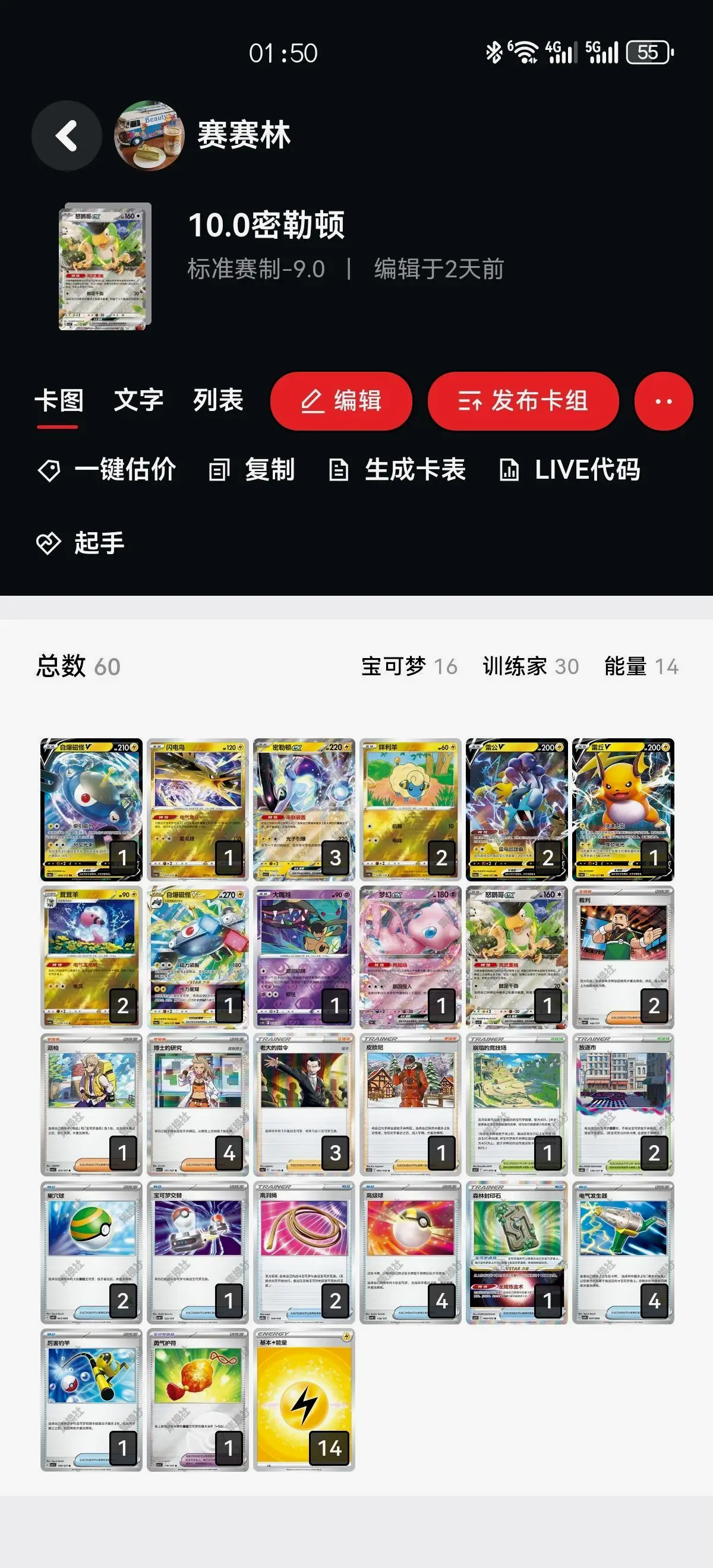Open 赛赛林's profile avatar
713x1568 pixels.
(149, 135)
